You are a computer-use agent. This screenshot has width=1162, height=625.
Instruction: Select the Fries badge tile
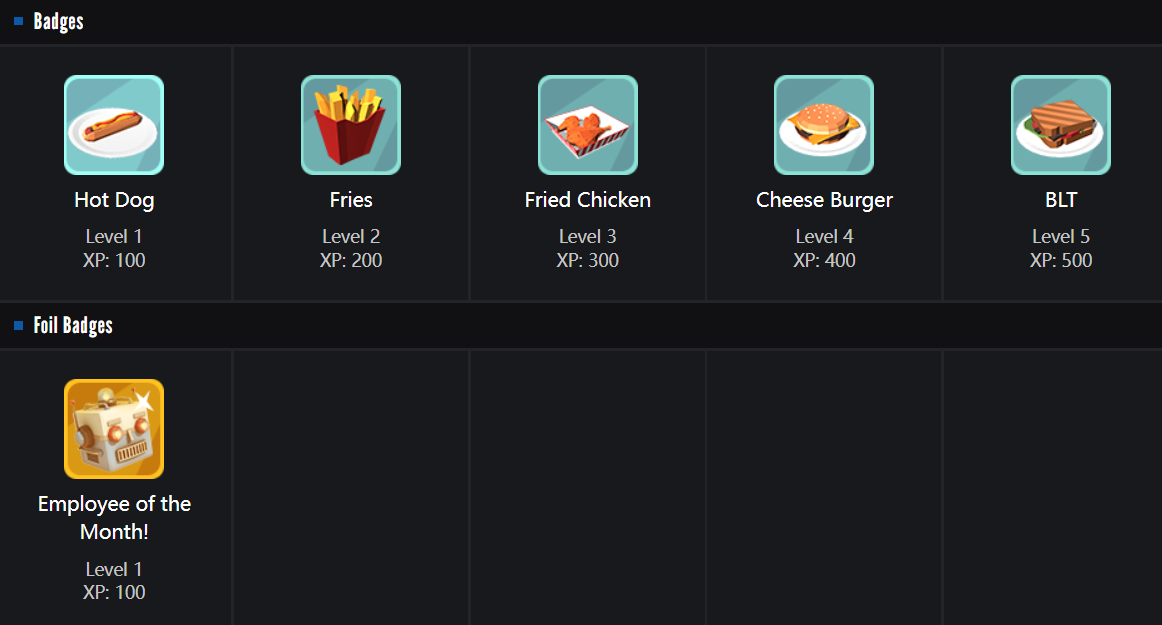click(x=351, y=126)
